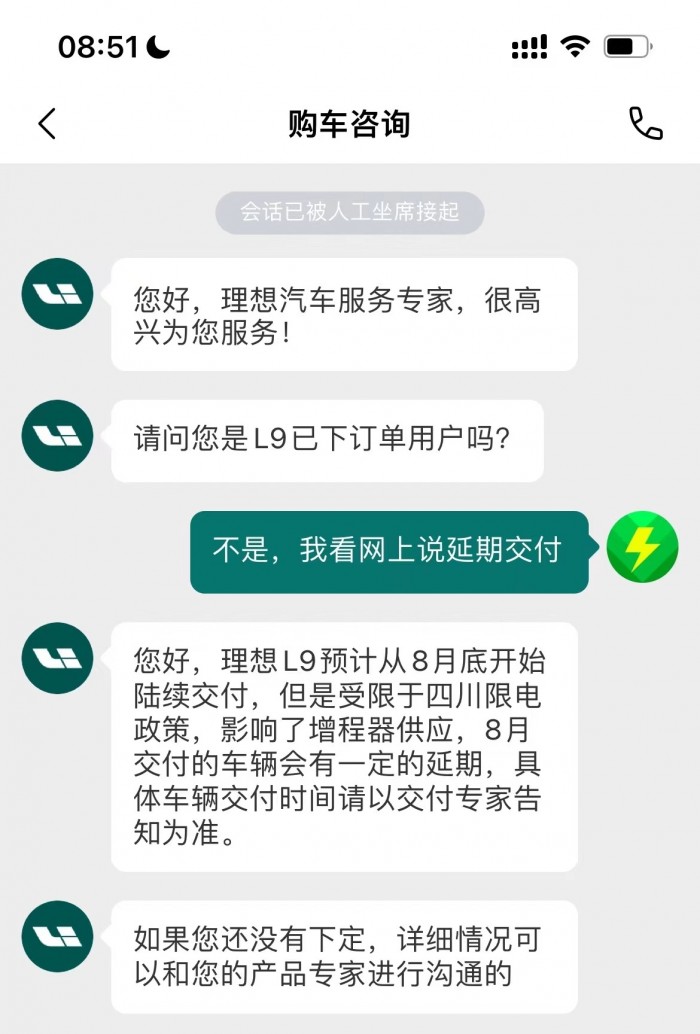This screenshot has height=1034, width=700.
Task: Call customer service via phone icon
Action: coord(645,123)
